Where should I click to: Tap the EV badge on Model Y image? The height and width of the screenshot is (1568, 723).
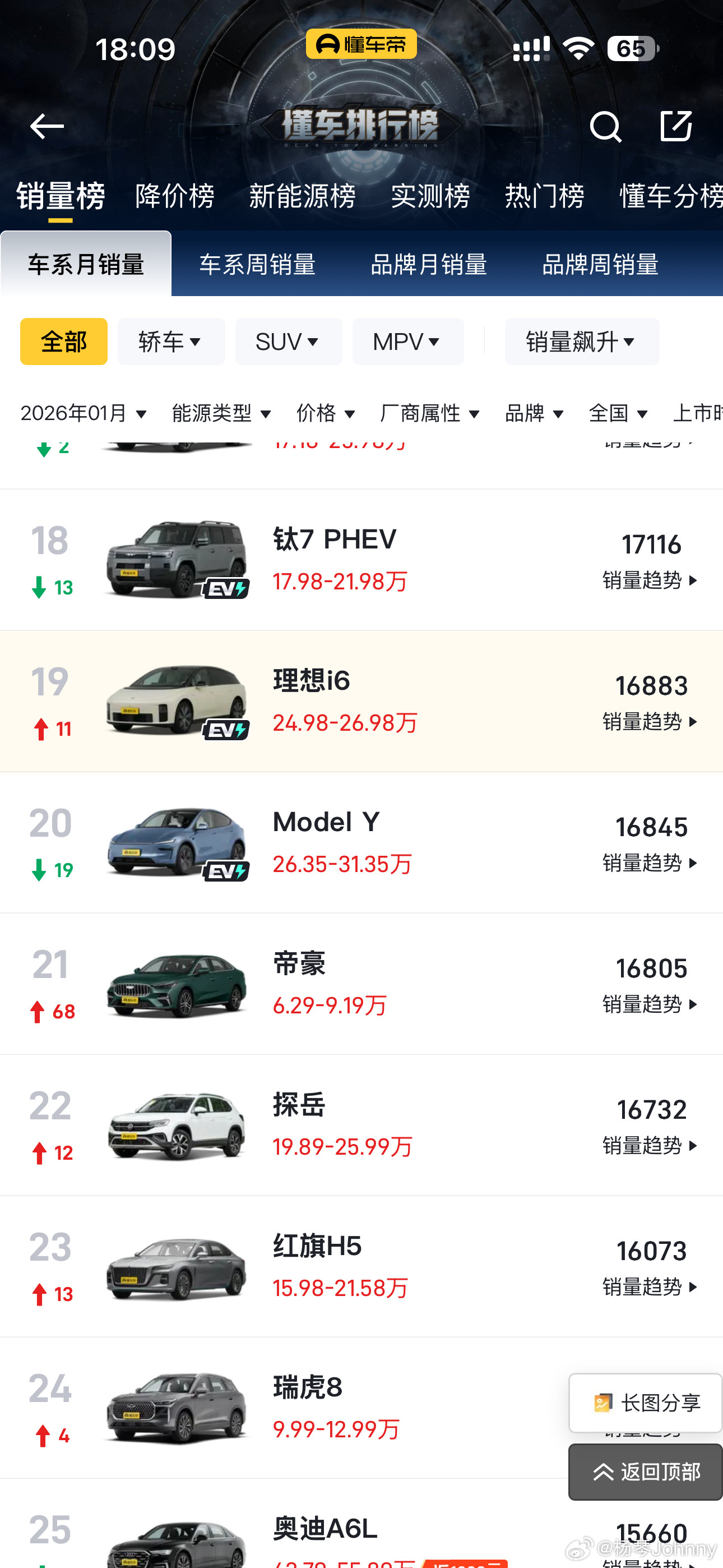(226, 871)
